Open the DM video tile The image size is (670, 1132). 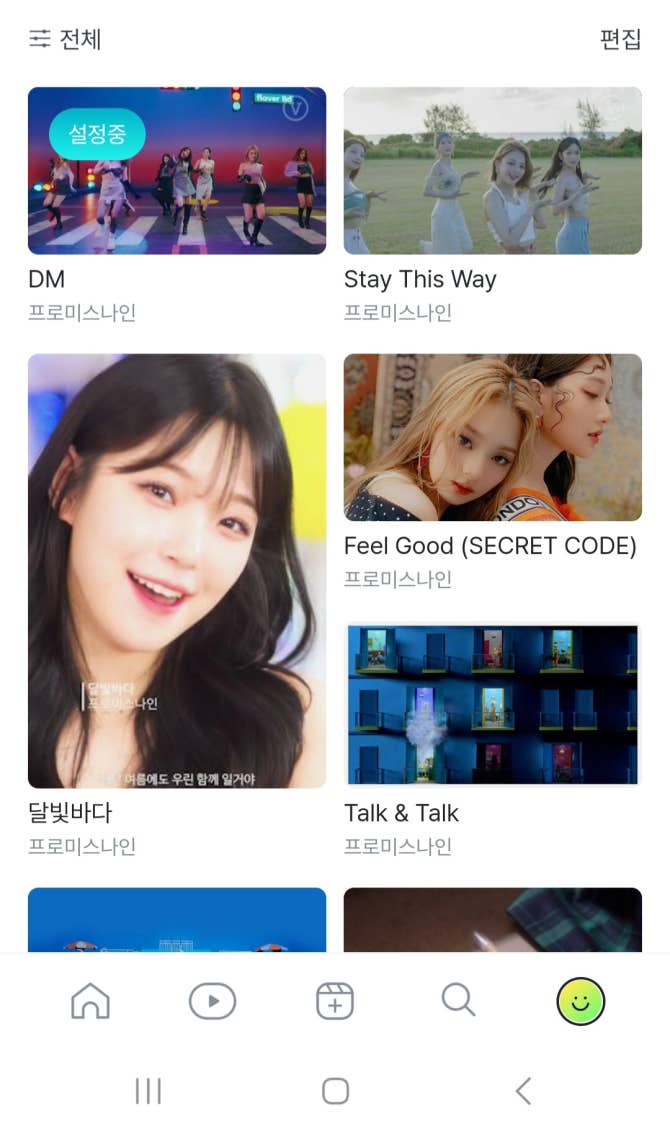click(177, 171)
